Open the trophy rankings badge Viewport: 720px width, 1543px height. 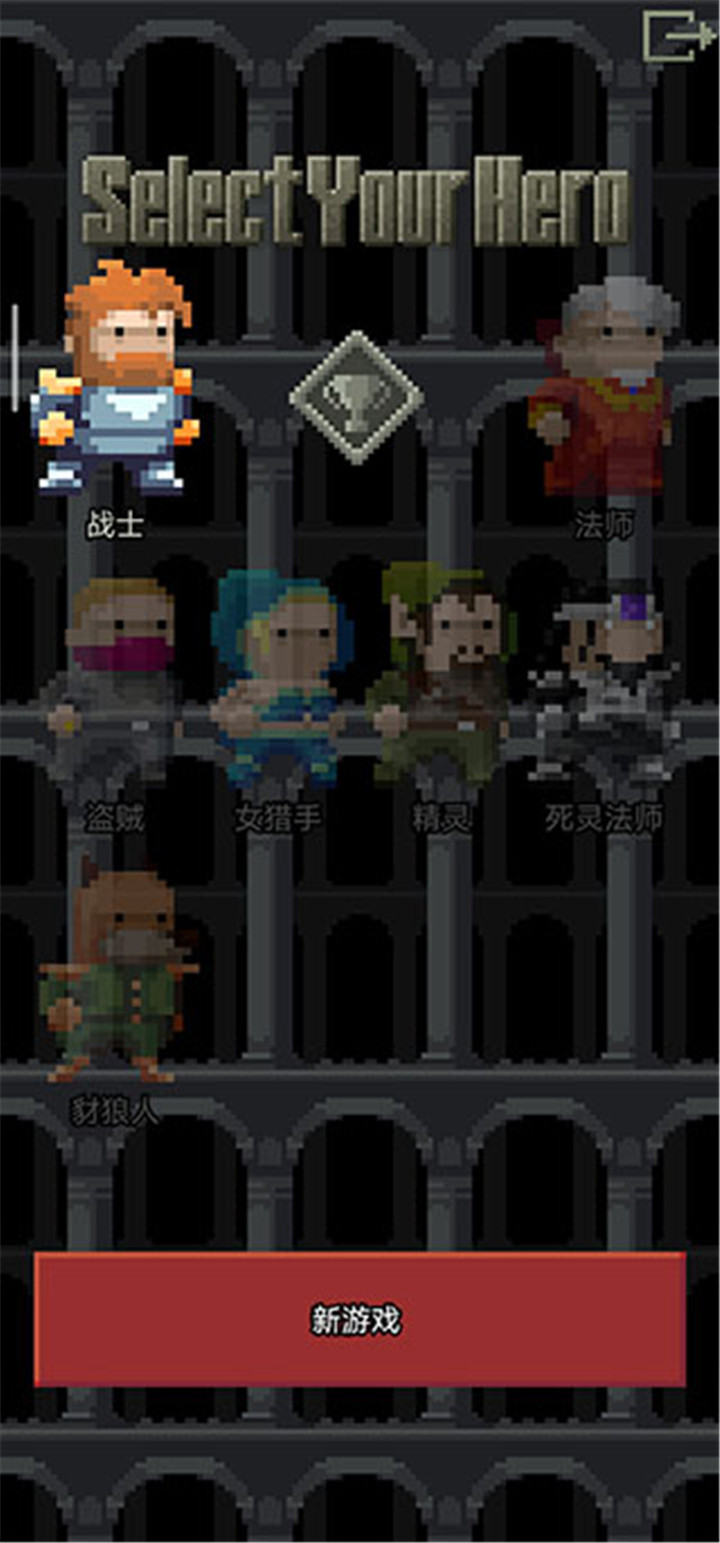click(357, 398)
